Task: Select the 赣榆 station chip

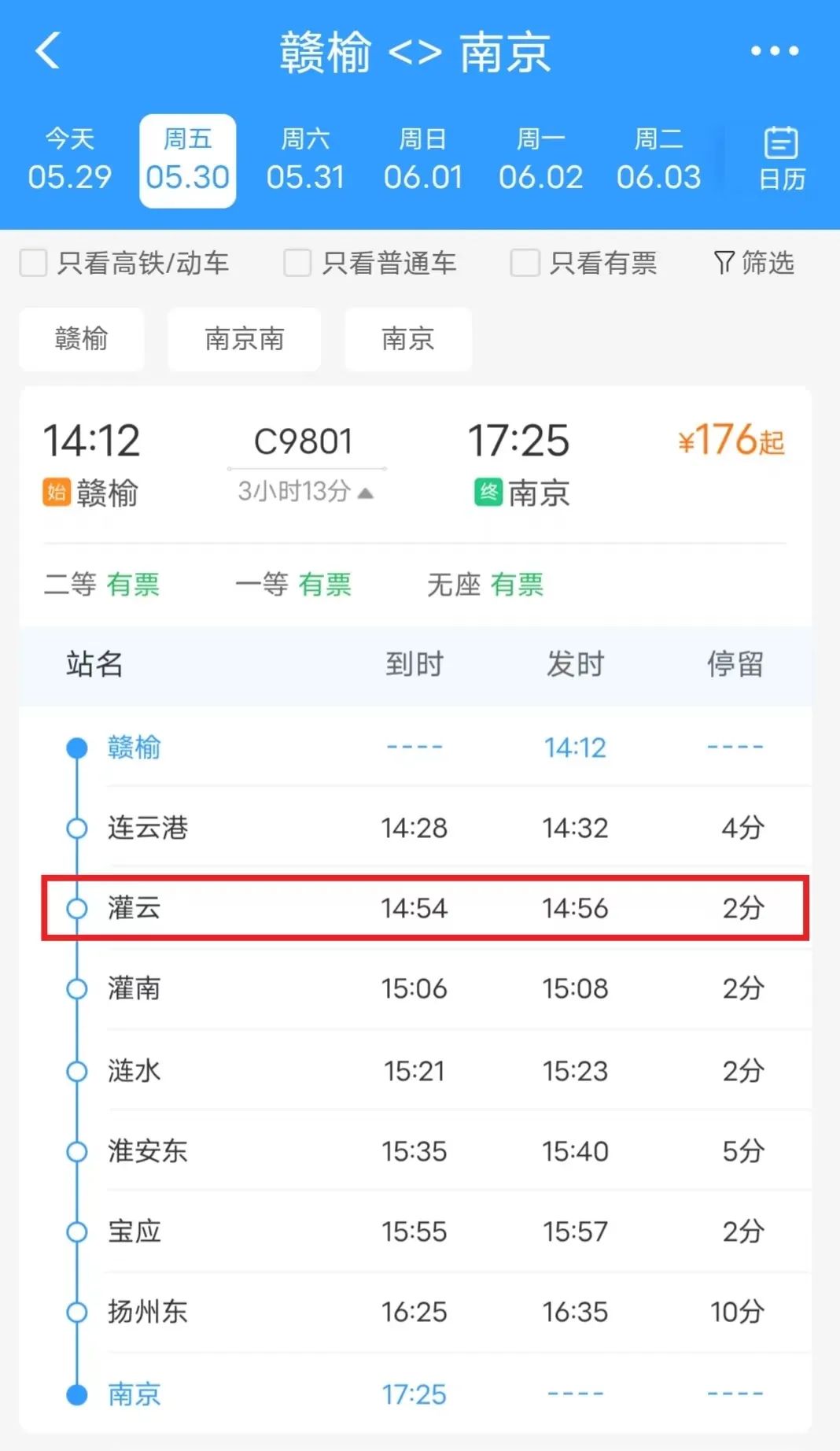Action: click(82, 339)
